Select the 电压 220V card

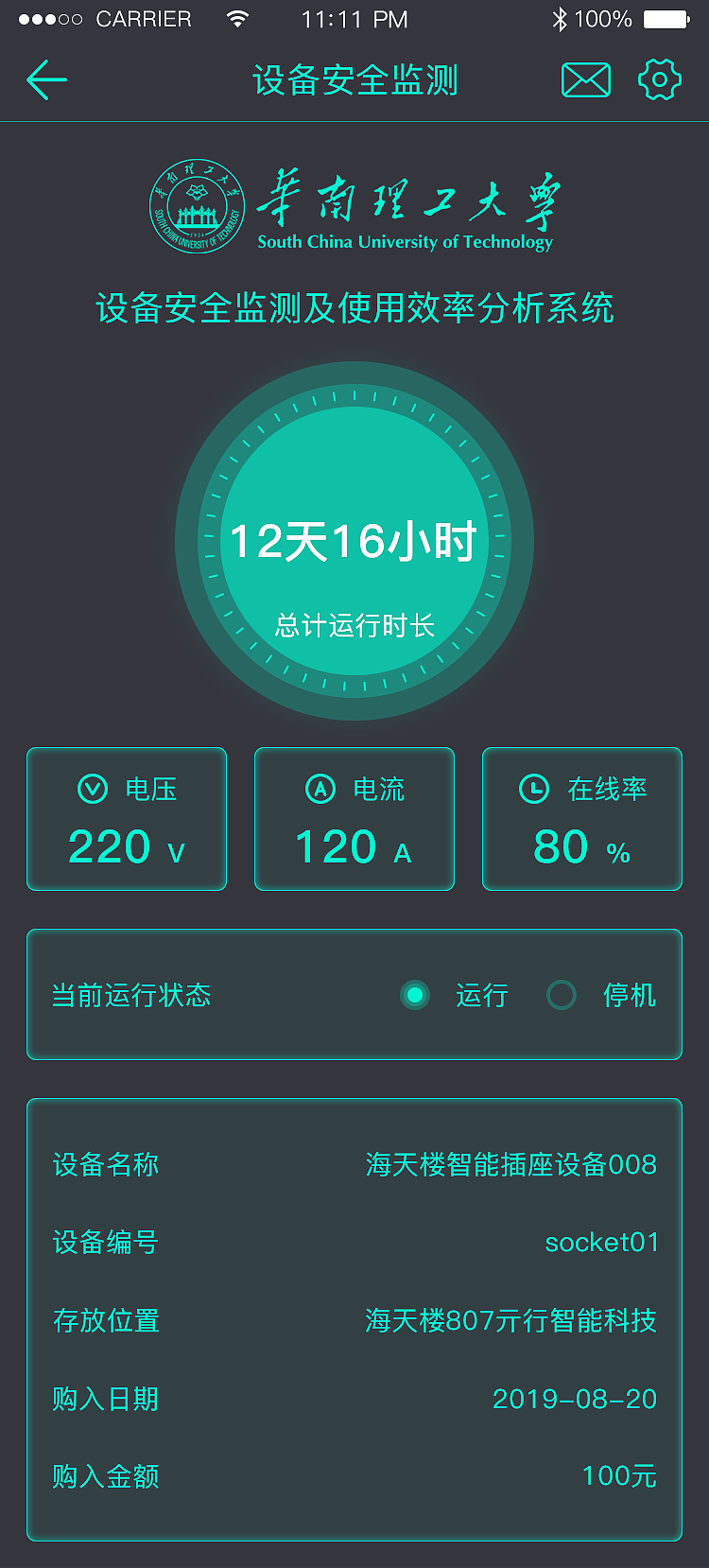126,819
